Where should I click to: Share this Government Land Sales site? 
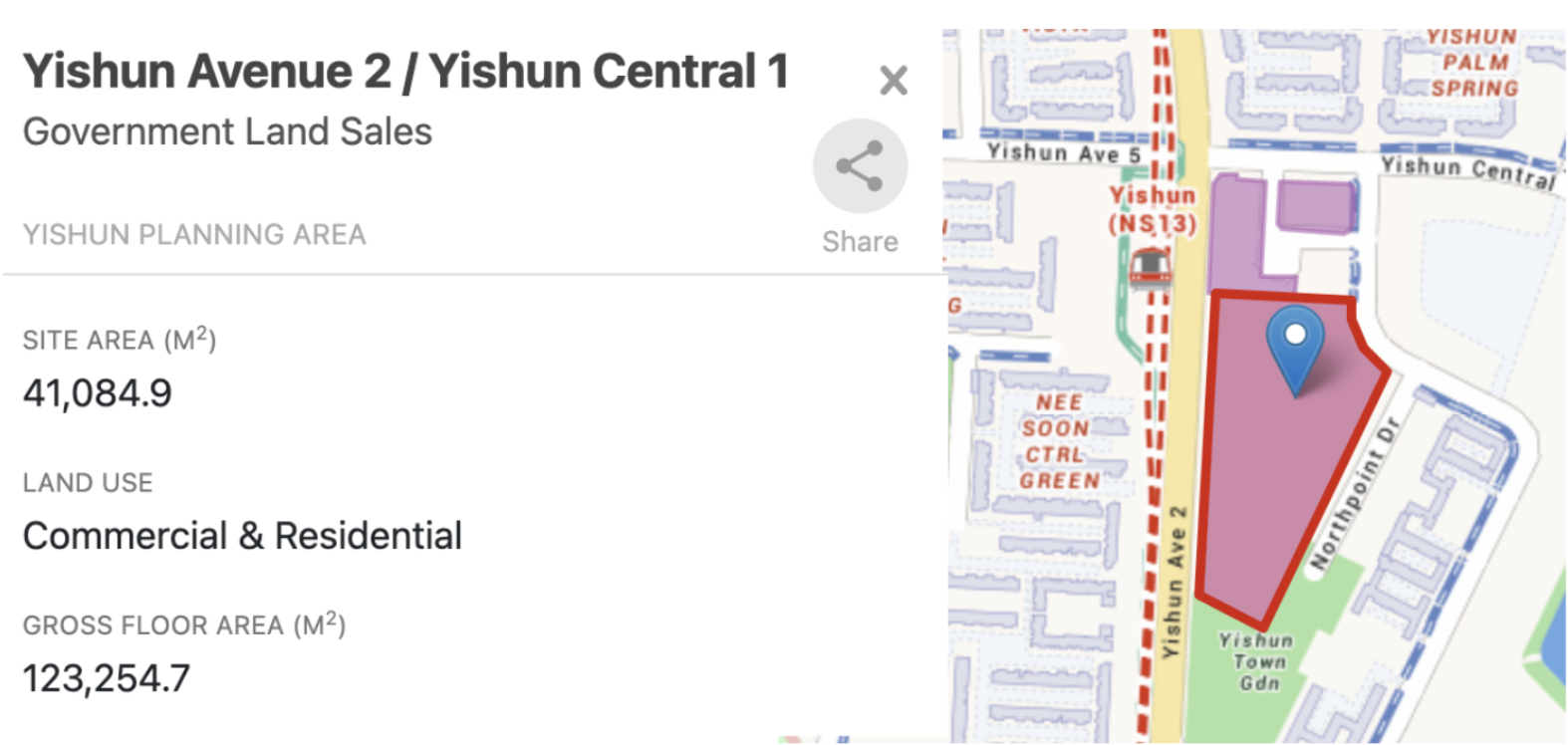(x=860, y=166)
